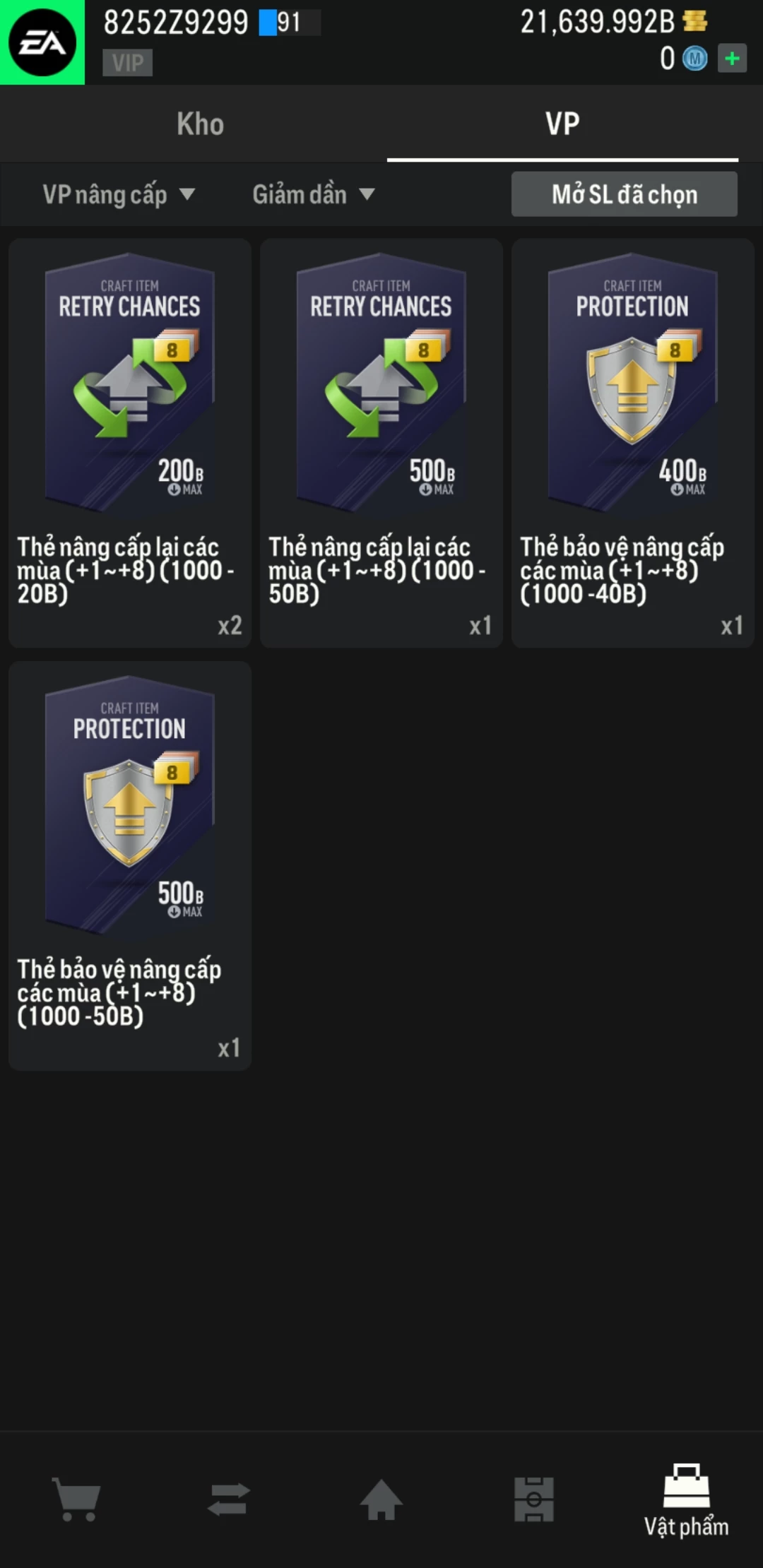Open the Vật phẩm tab

(686, 1500)
